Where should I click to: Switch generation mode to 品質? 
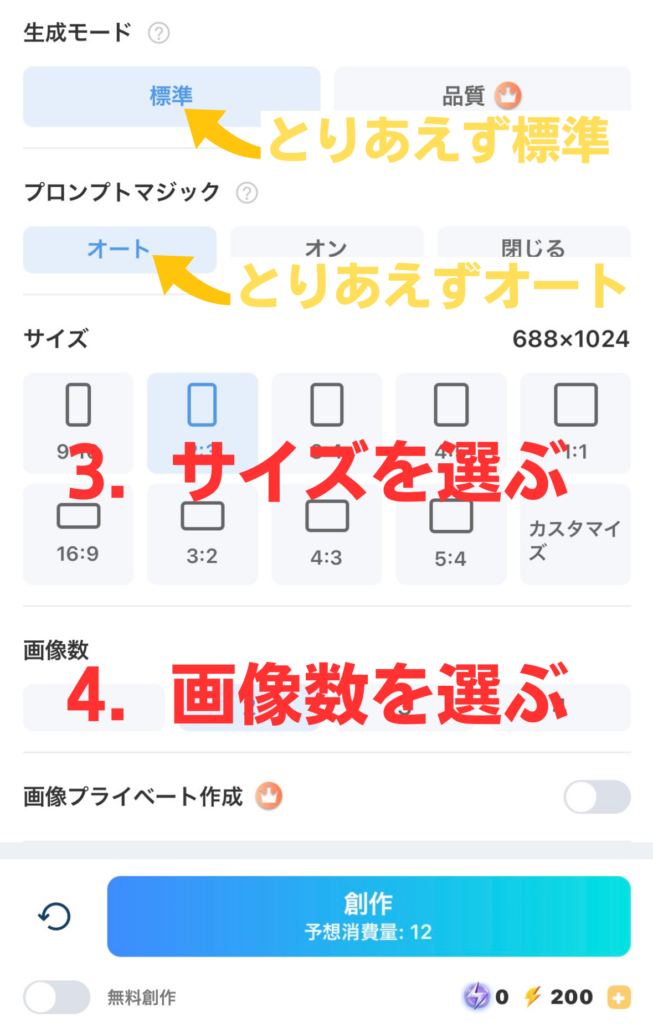pos(482,96)
